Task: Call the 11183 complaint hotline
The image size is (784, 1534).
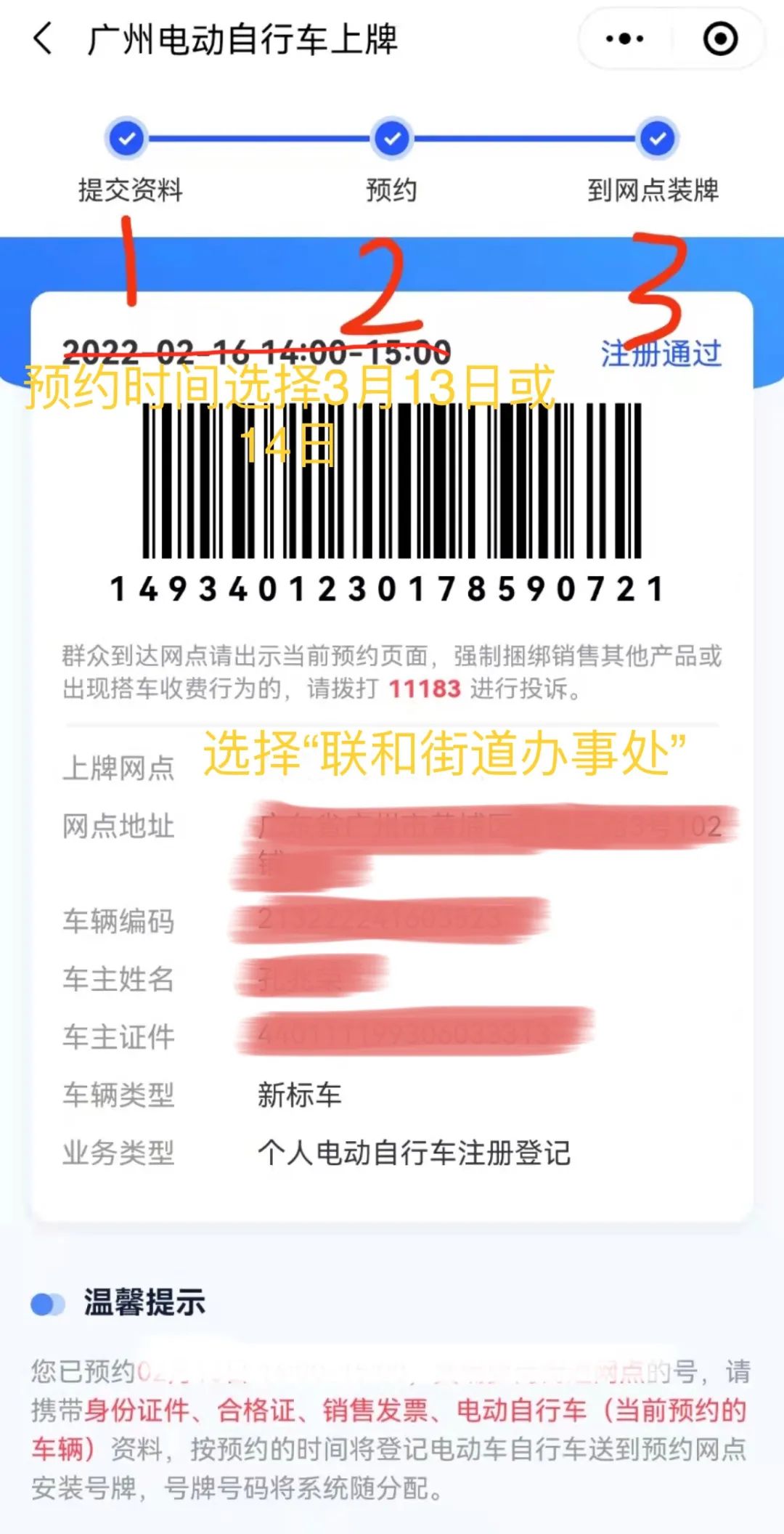Action: (425, 689)
